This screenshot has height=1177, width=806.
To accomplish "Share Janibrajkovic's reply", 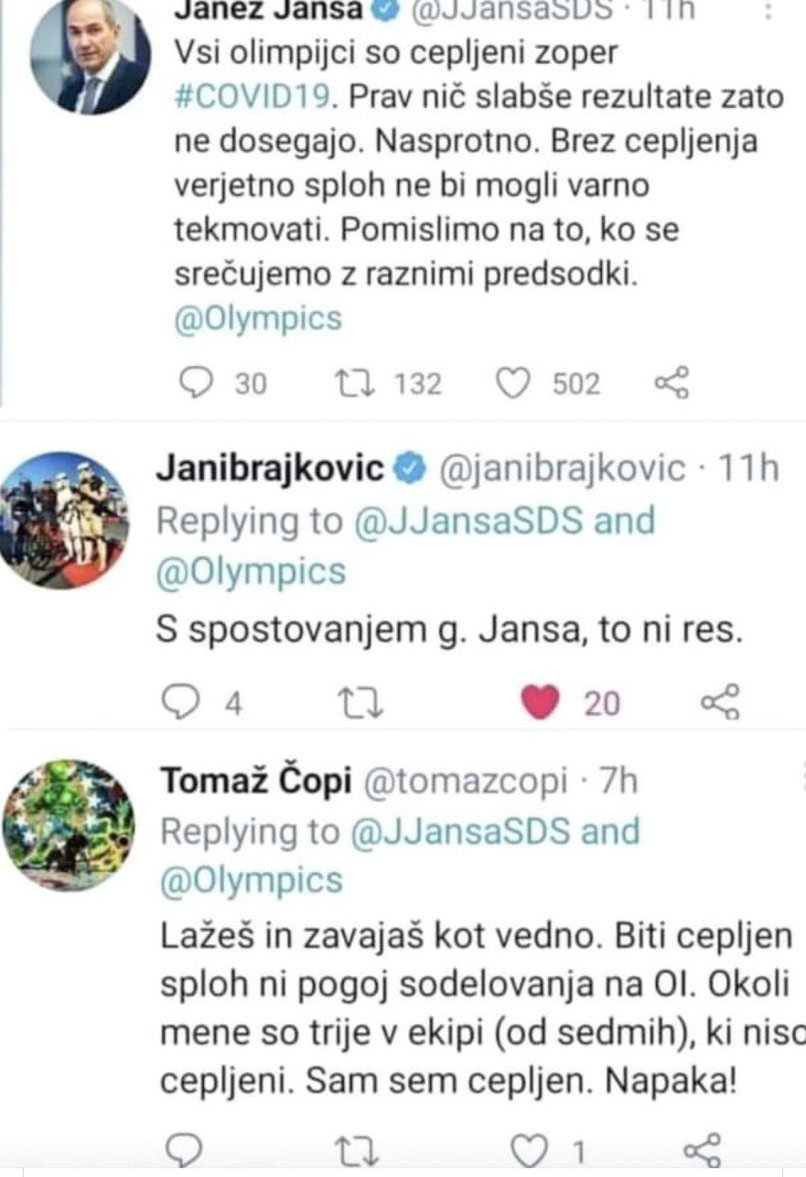I will tap(720, 703).
